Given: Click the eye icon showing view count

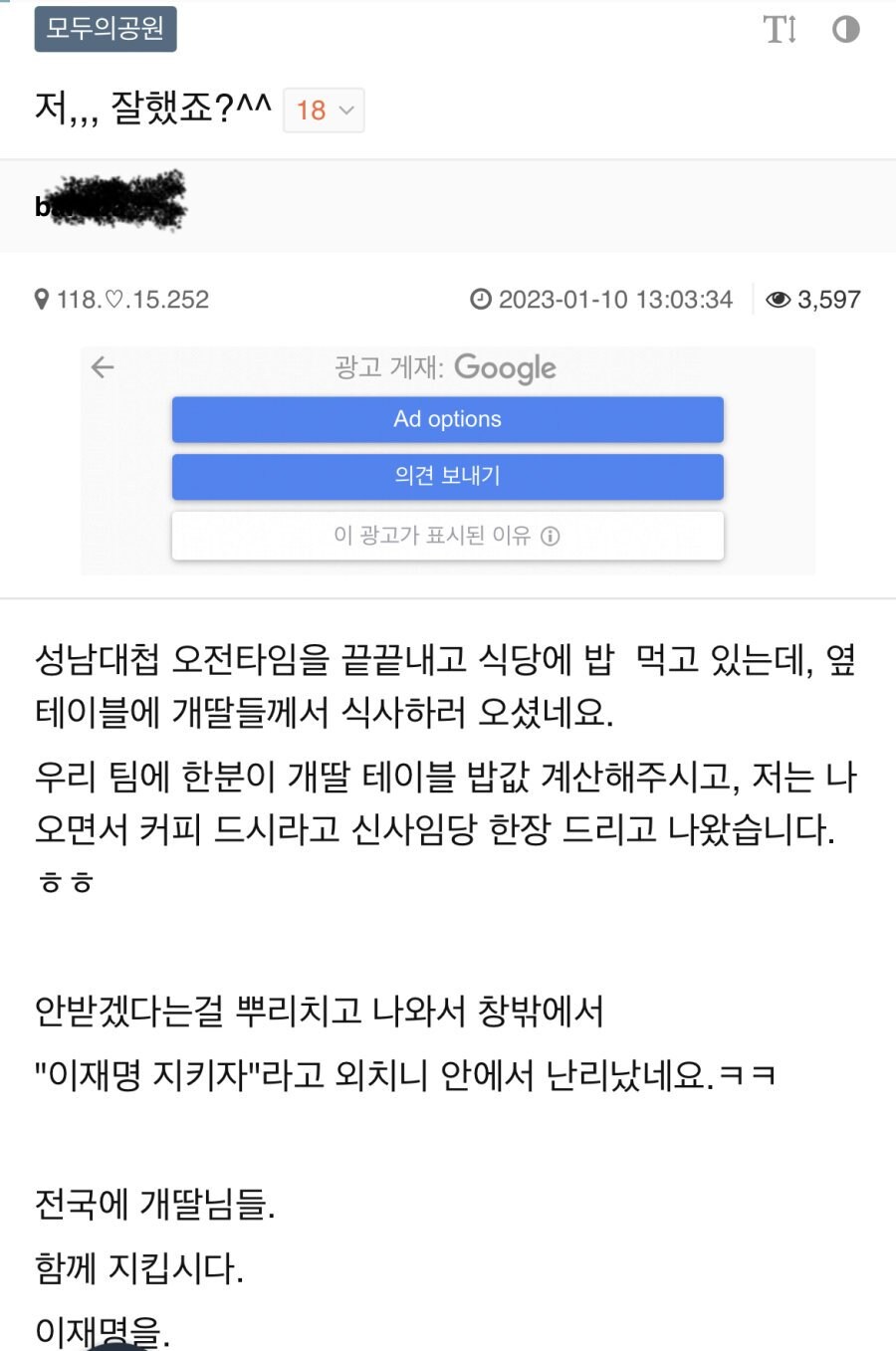Looking at the screenshot, I should coord(776,299).
